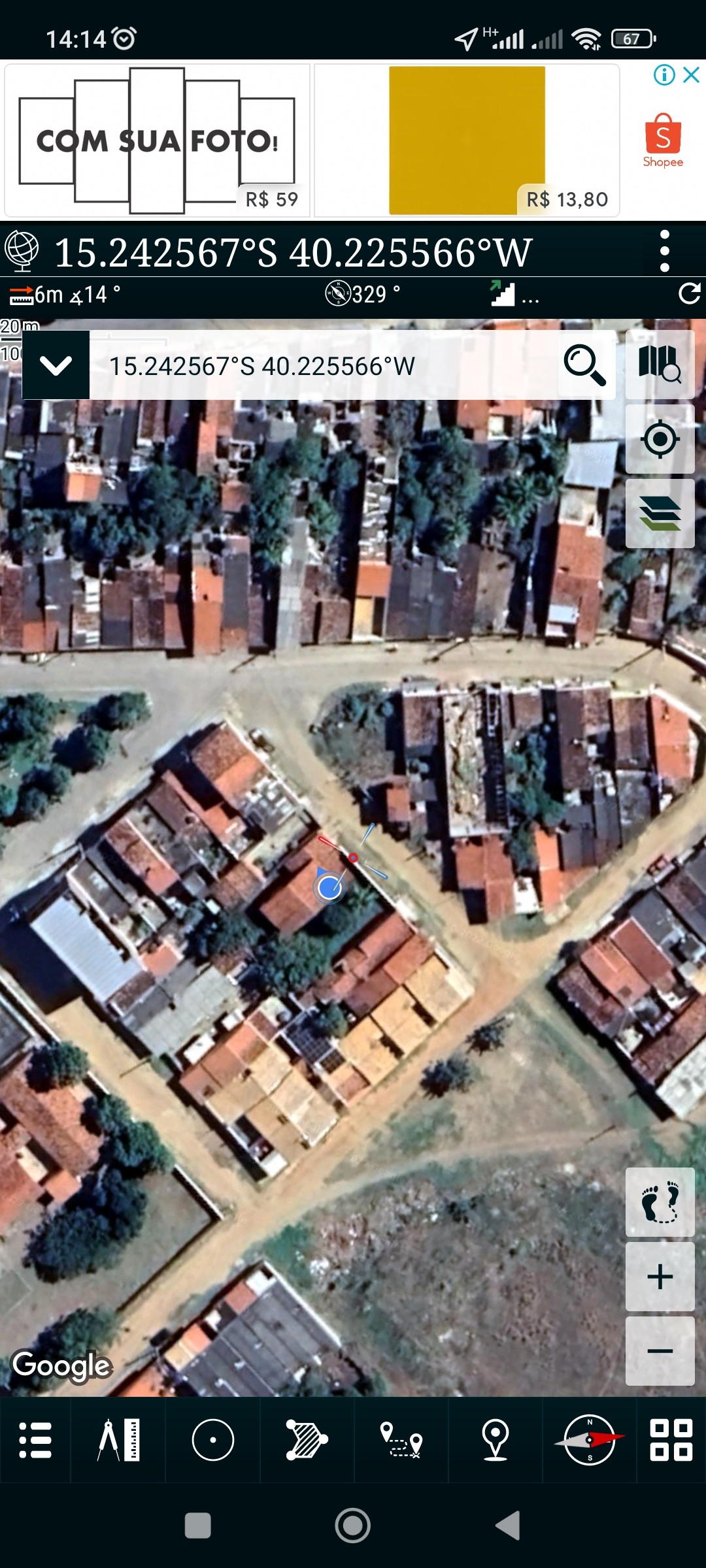Image resolution: width=706 pixels, height=1568 pixels.
Task: Expand the search bar dropdown chevron
Action: pyautogui.click(x=56, y=365)
